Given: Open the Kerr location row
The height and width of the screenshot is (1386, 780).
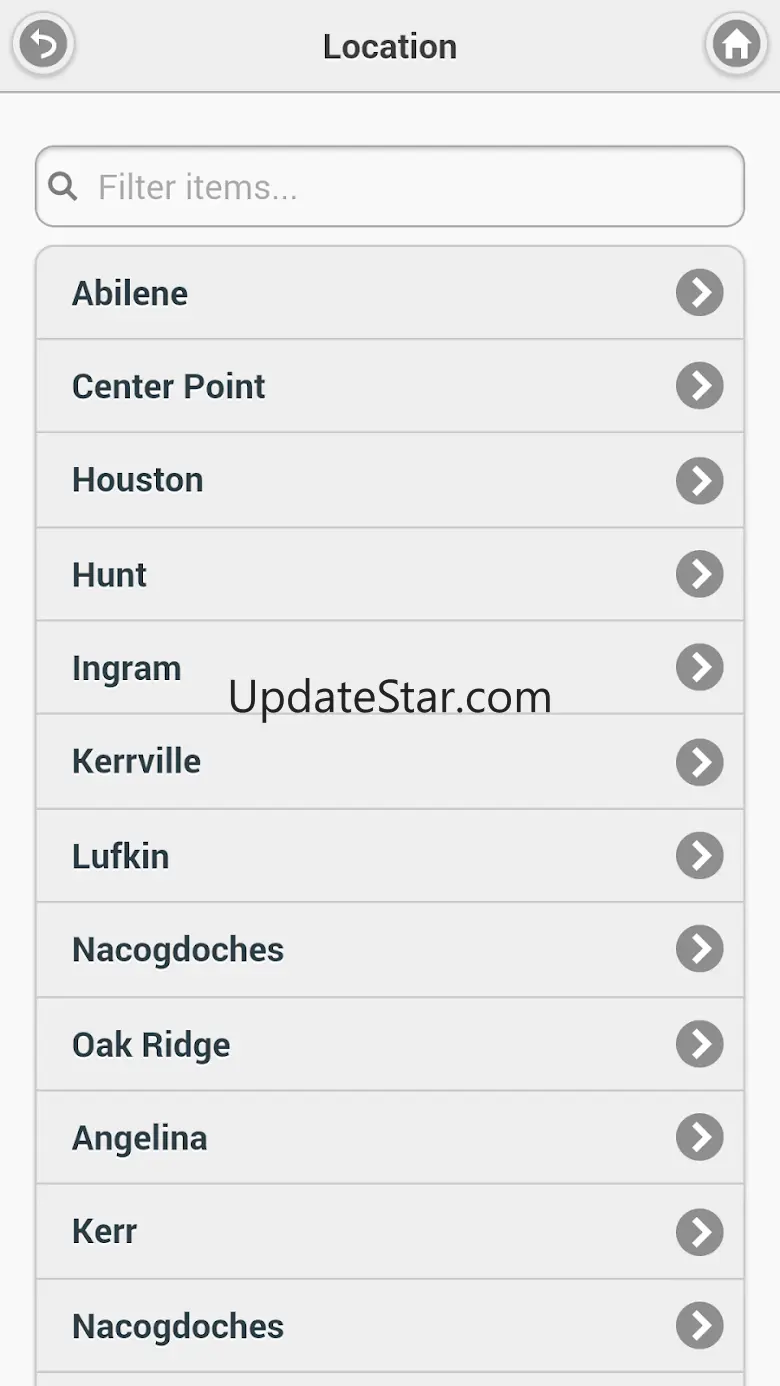Looking at the screenshot, I should coord(390,1232).
